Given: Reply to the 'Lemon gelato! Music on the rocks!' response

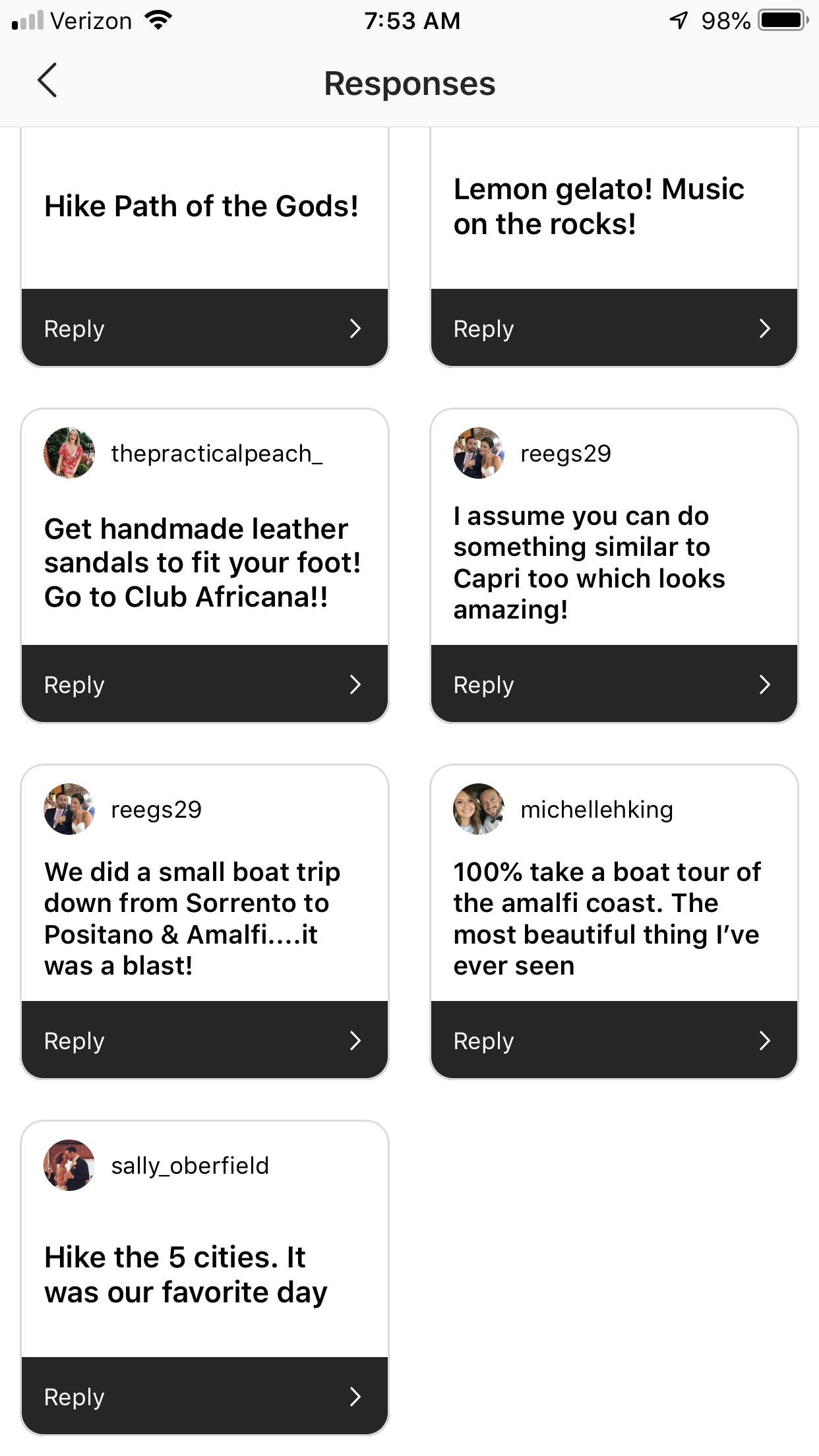Looking at the screenshot, I should coord(613,328).
